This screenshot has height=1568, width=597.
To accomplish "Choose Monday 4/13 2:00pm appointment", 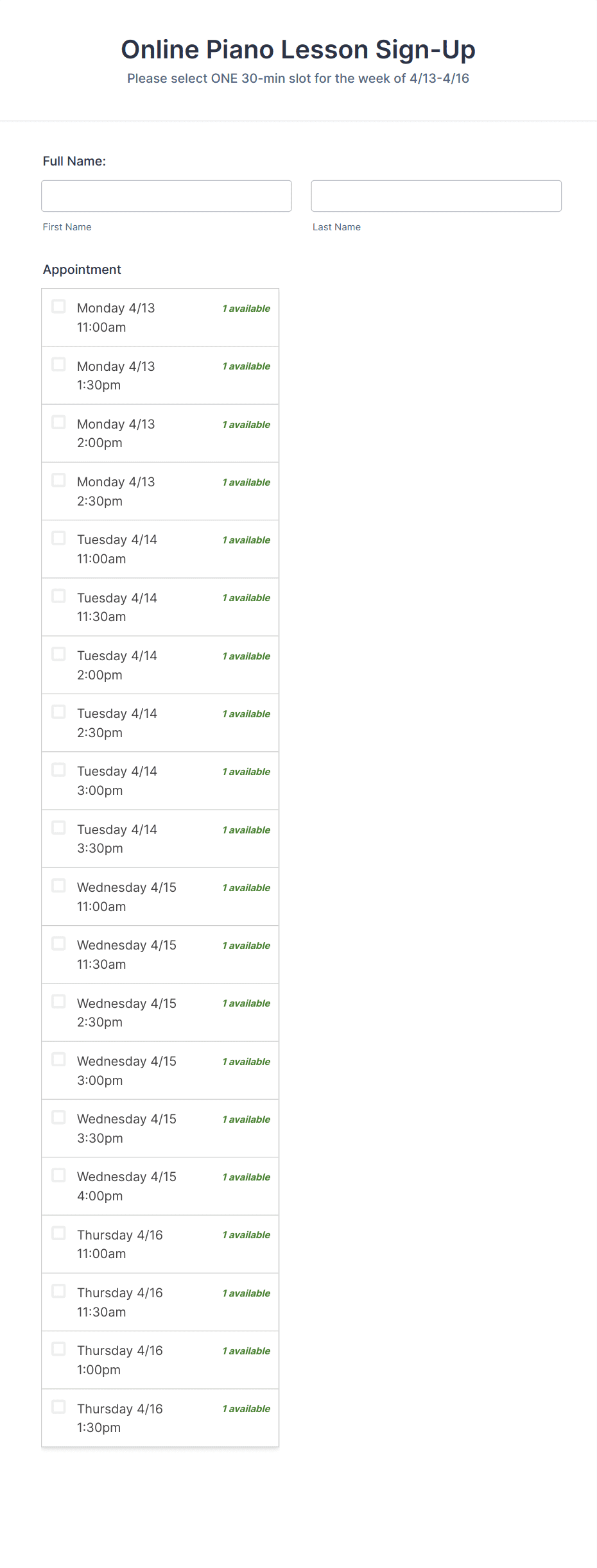I will point(58,422).
